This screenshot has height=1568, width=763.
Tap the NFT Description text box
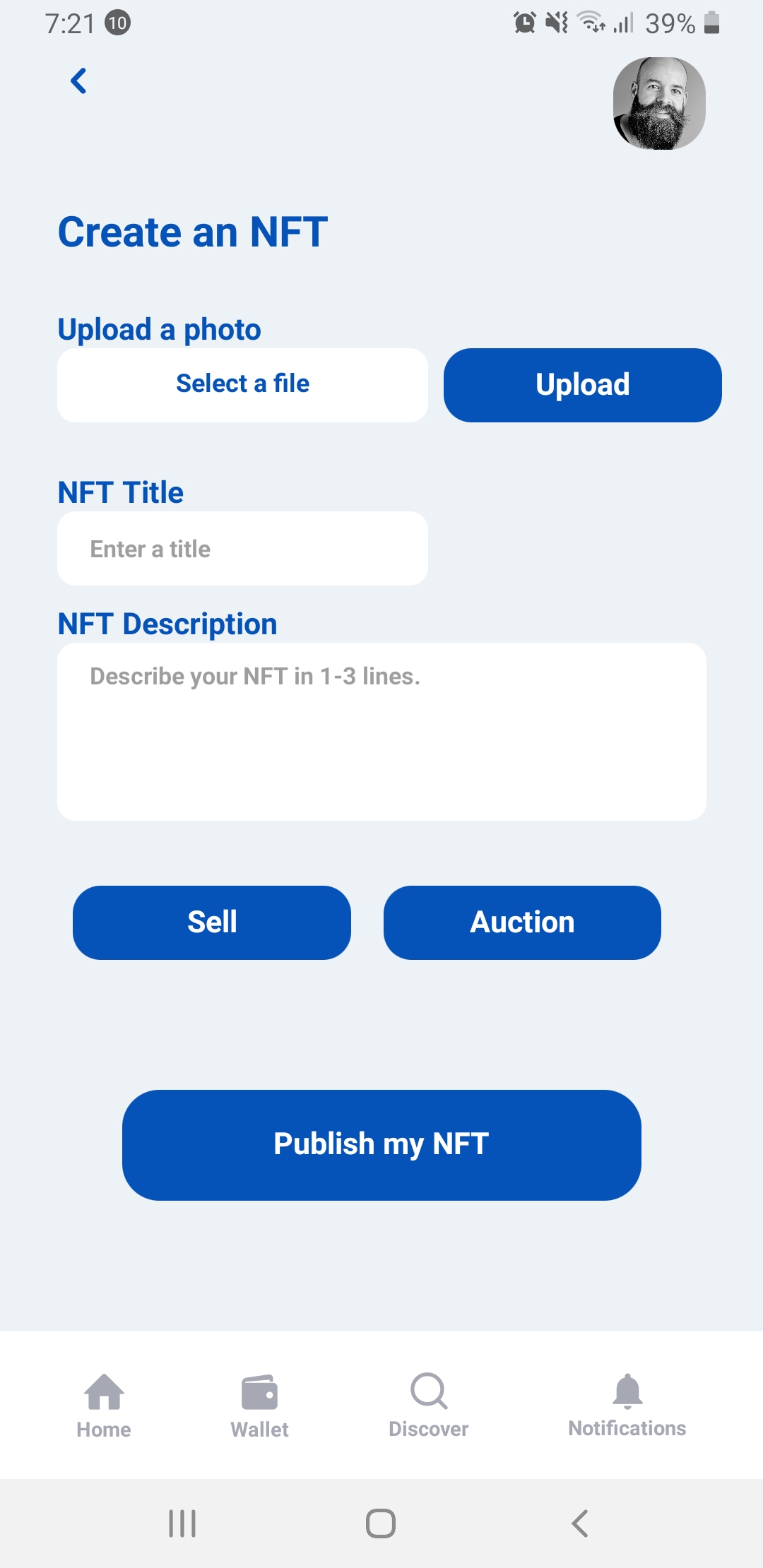pos(381,731)
